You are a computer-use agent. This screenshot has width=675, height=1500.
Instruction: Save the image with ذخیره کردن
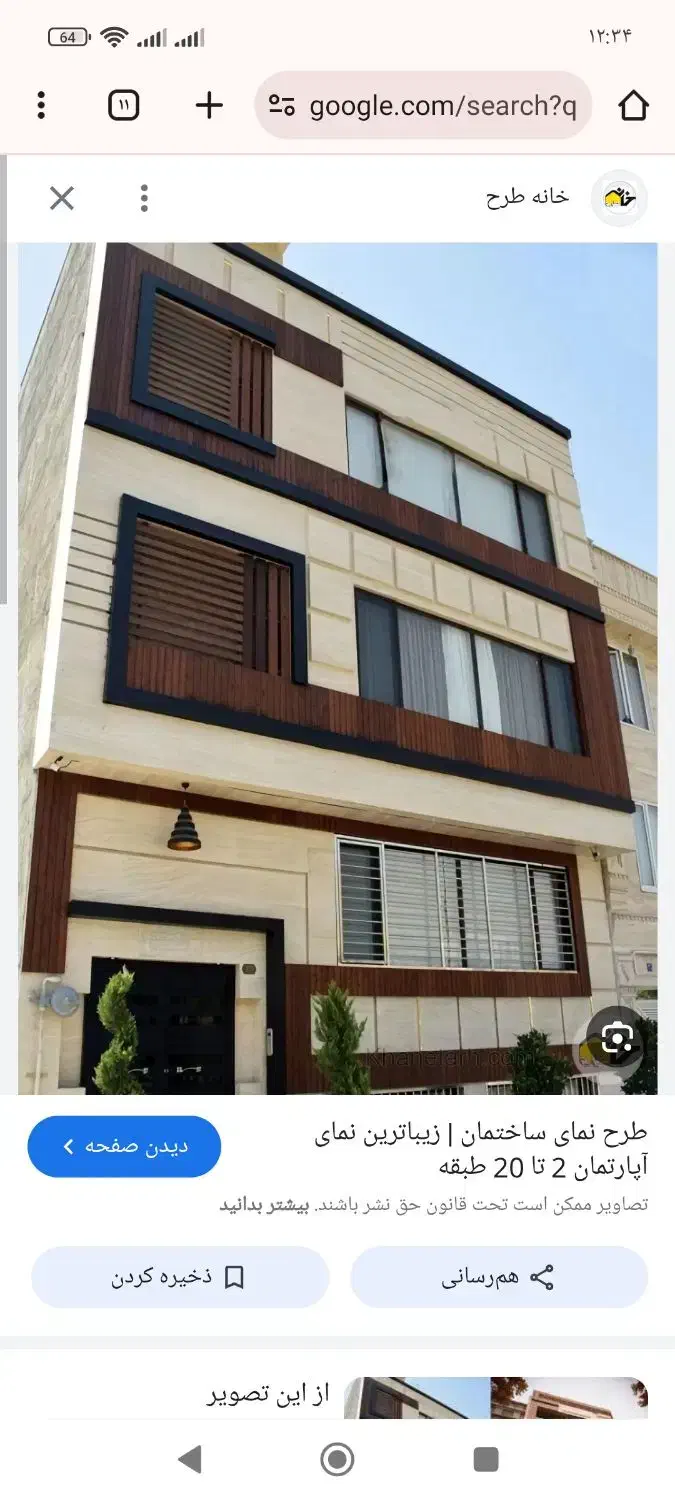point(180,1277)
